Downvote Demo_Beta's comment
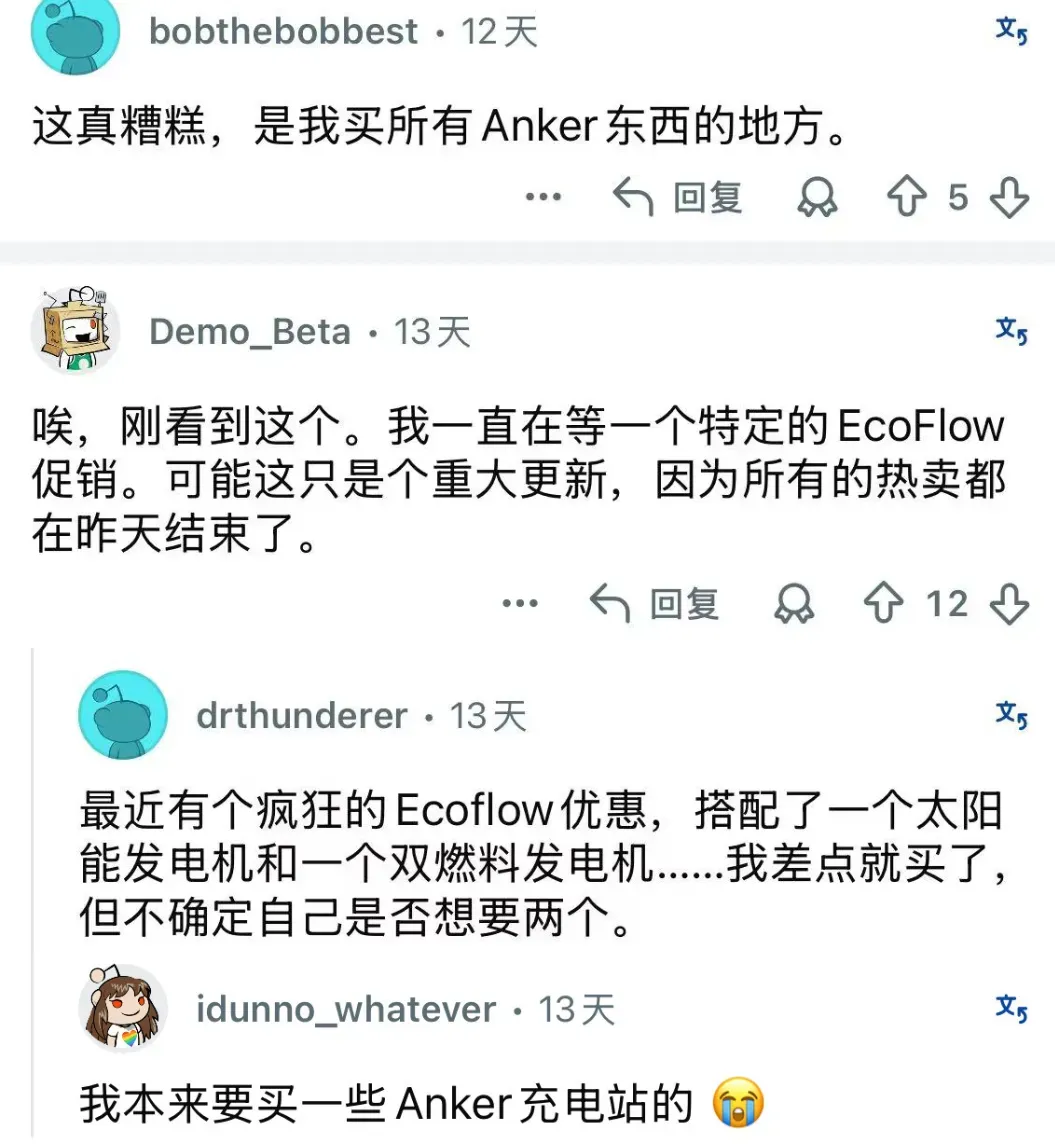The height and width of the screenshot is (1146, 1055). click(1009, 604)
